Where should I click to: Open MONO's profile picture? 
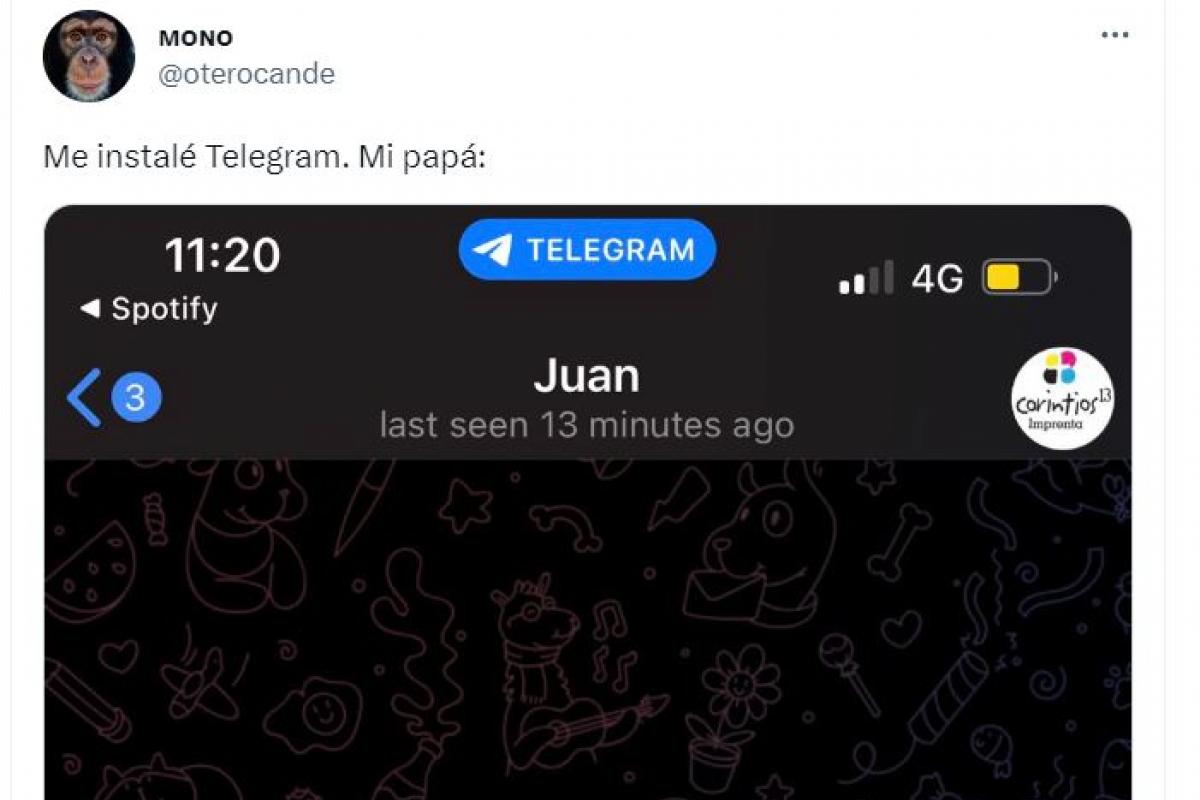(x=88, y=57)
